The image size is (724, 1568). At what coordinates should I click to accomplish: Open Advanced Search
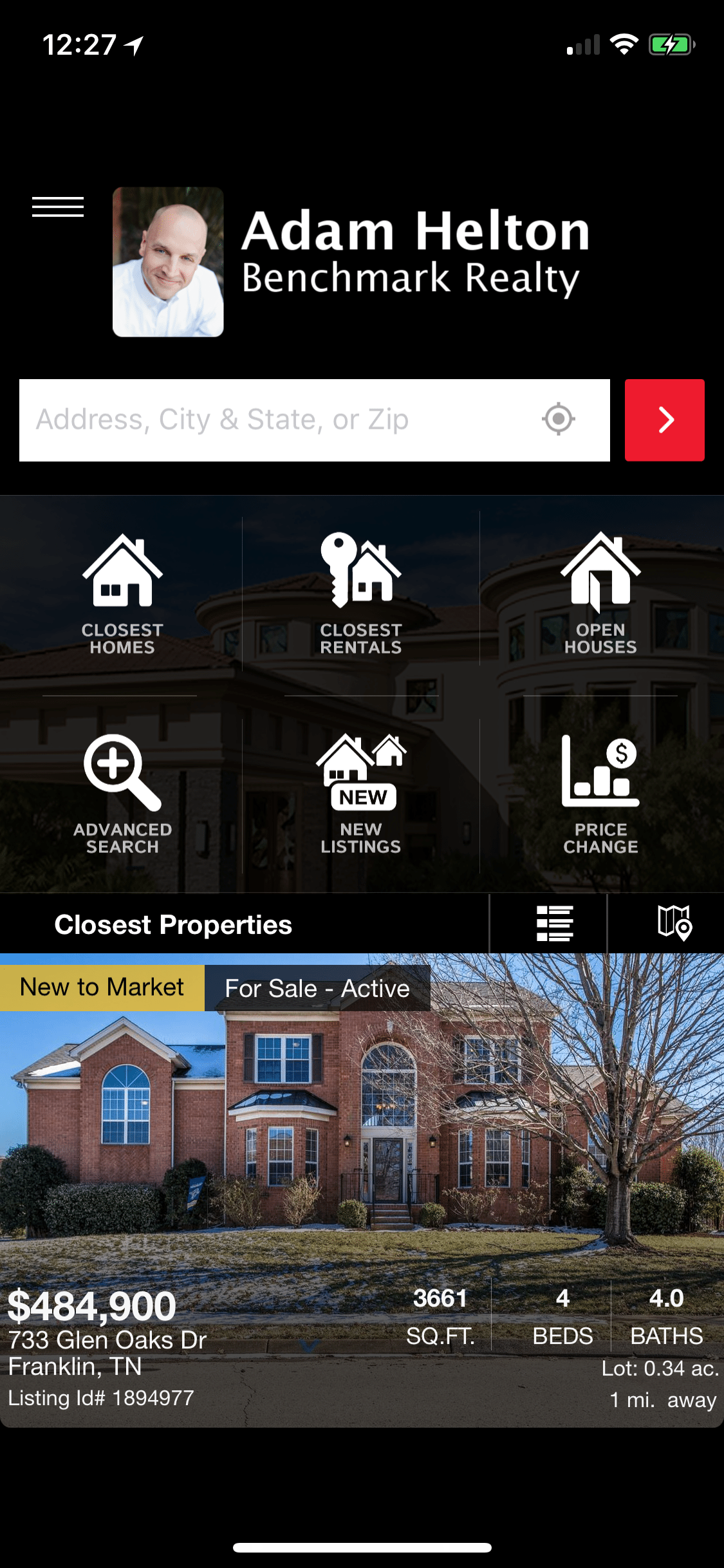tap(122, 794)
